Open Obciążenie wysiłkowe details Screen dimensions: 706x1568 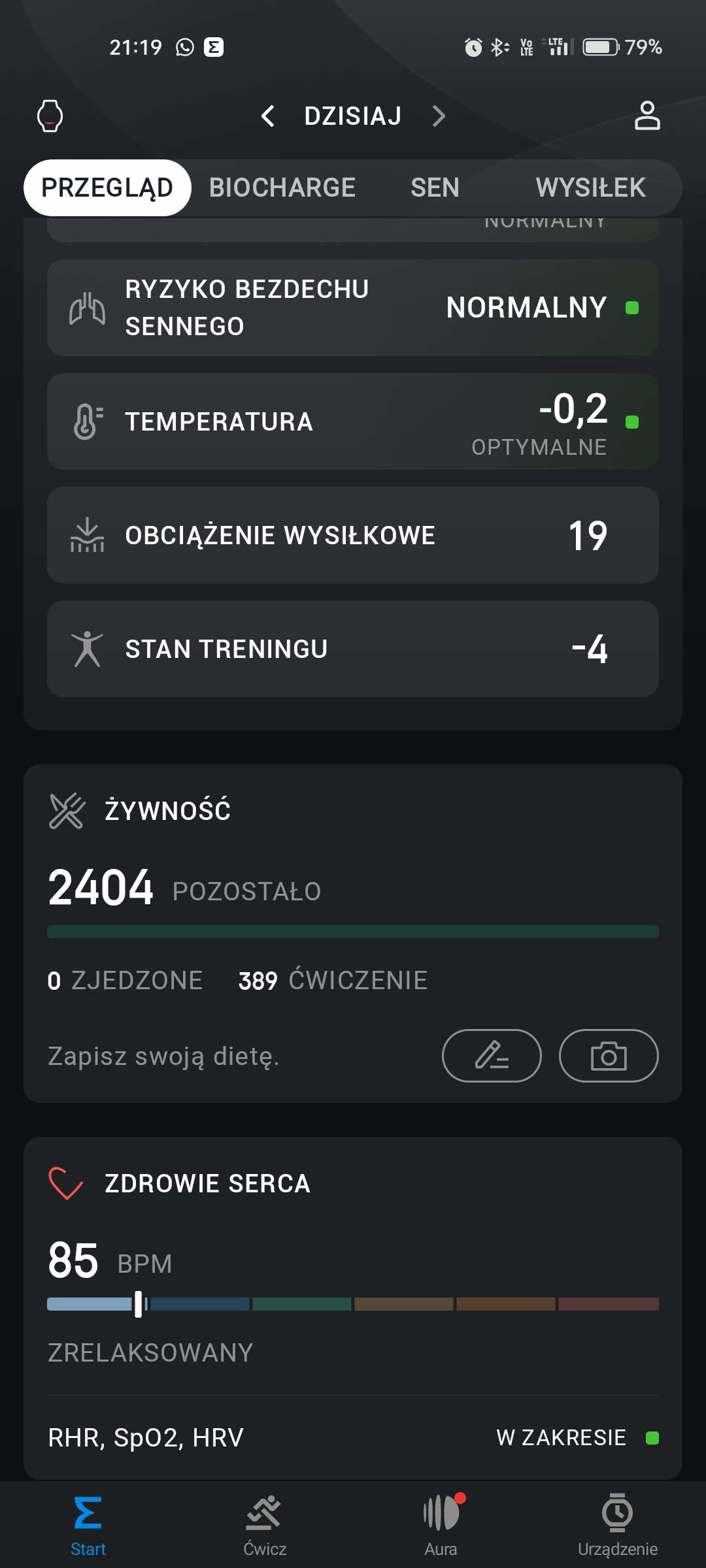[x=353, y=535]
